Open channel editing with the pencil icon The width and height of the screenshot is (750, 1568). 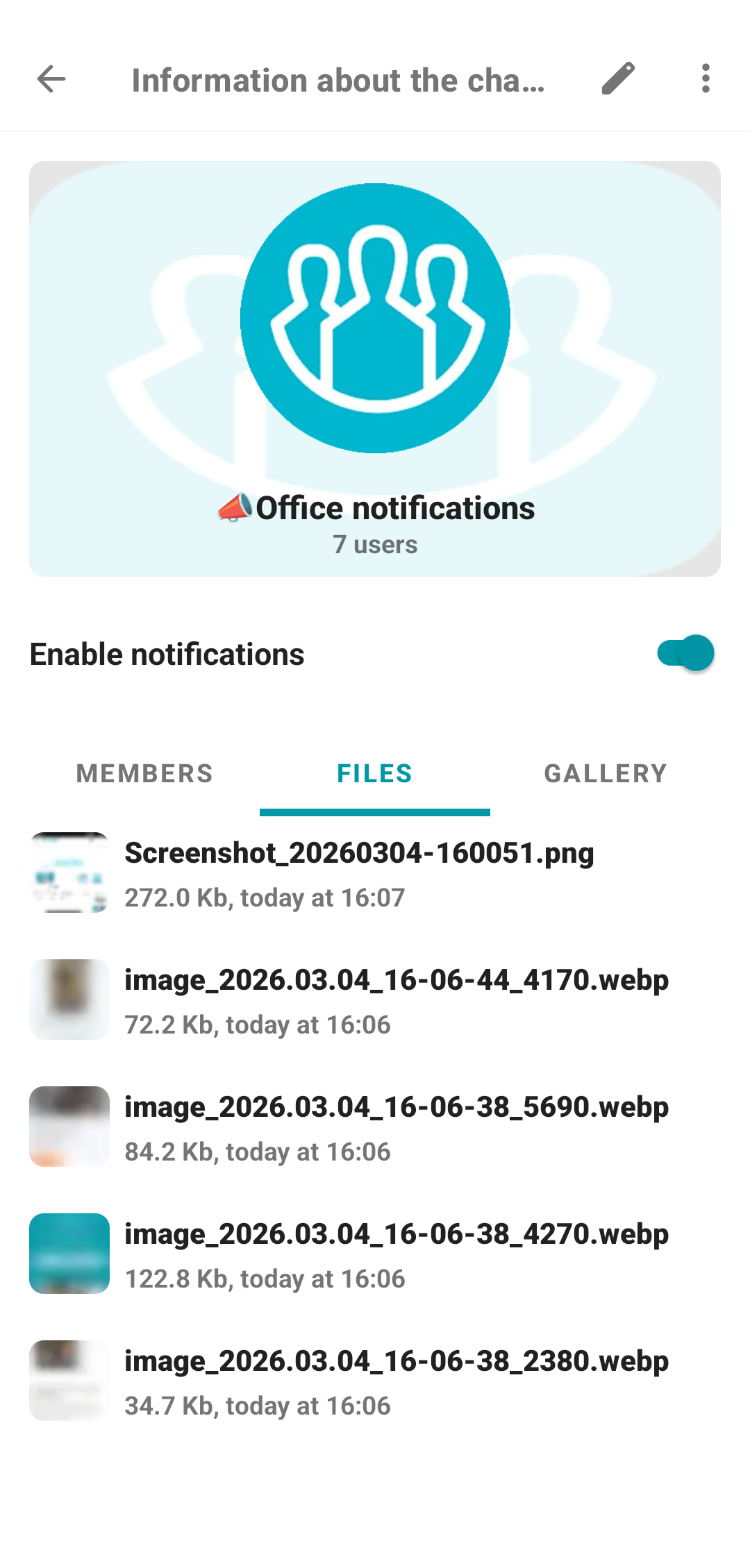[x=617, y=79]
